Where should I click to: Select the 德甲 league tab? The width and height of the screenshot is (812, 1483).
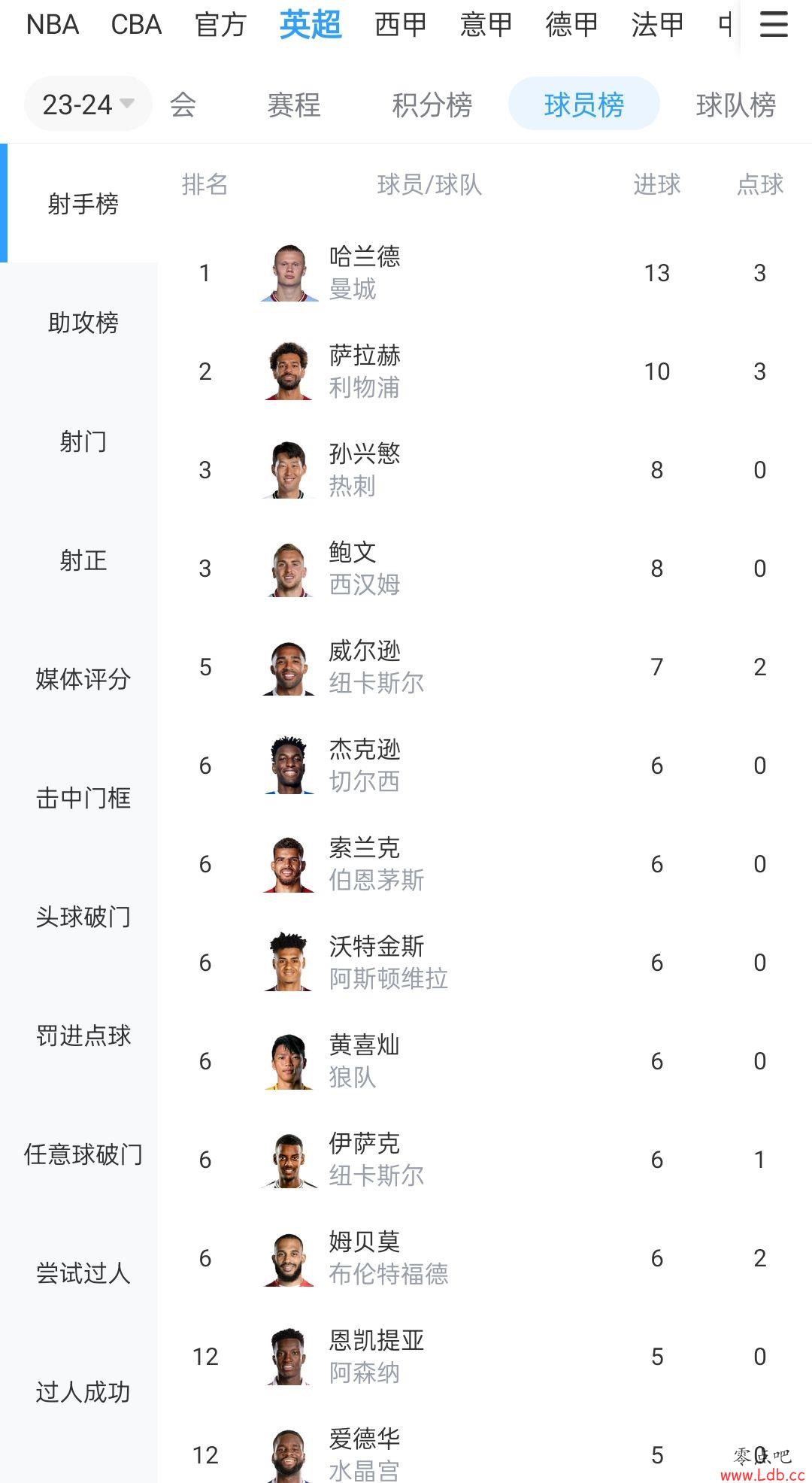(571, 25)
